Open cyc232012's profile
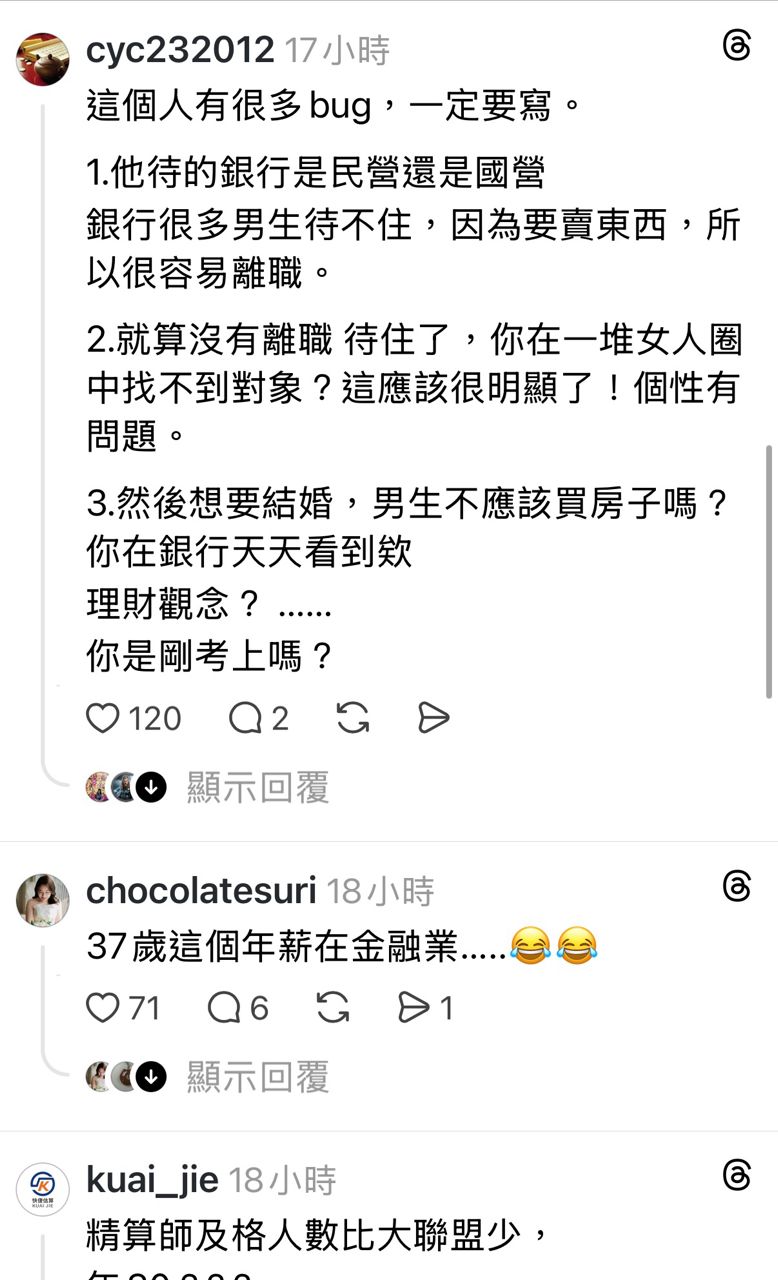 pyautogui.click(x=180, y=50)
